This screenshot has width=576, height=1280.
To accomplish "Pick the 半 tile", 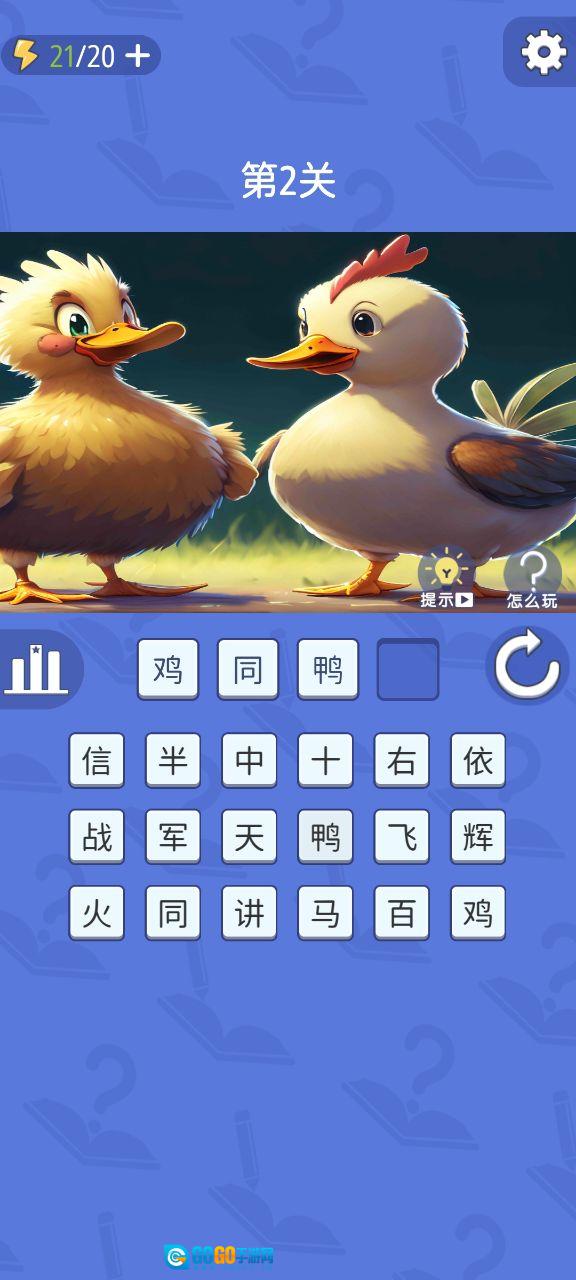I will pos(173,761).
